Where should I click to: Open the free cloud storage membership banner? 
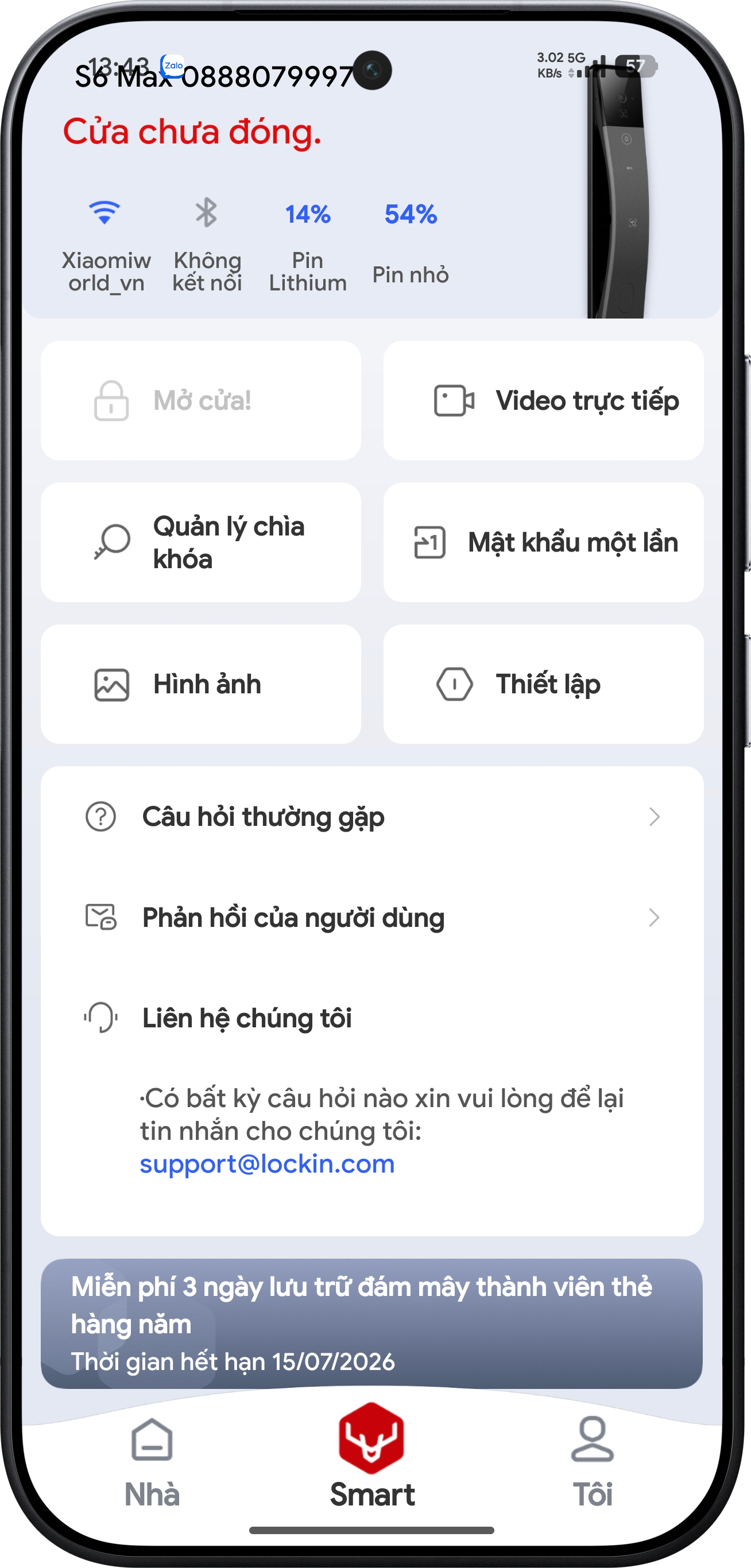pos(371,1324)
